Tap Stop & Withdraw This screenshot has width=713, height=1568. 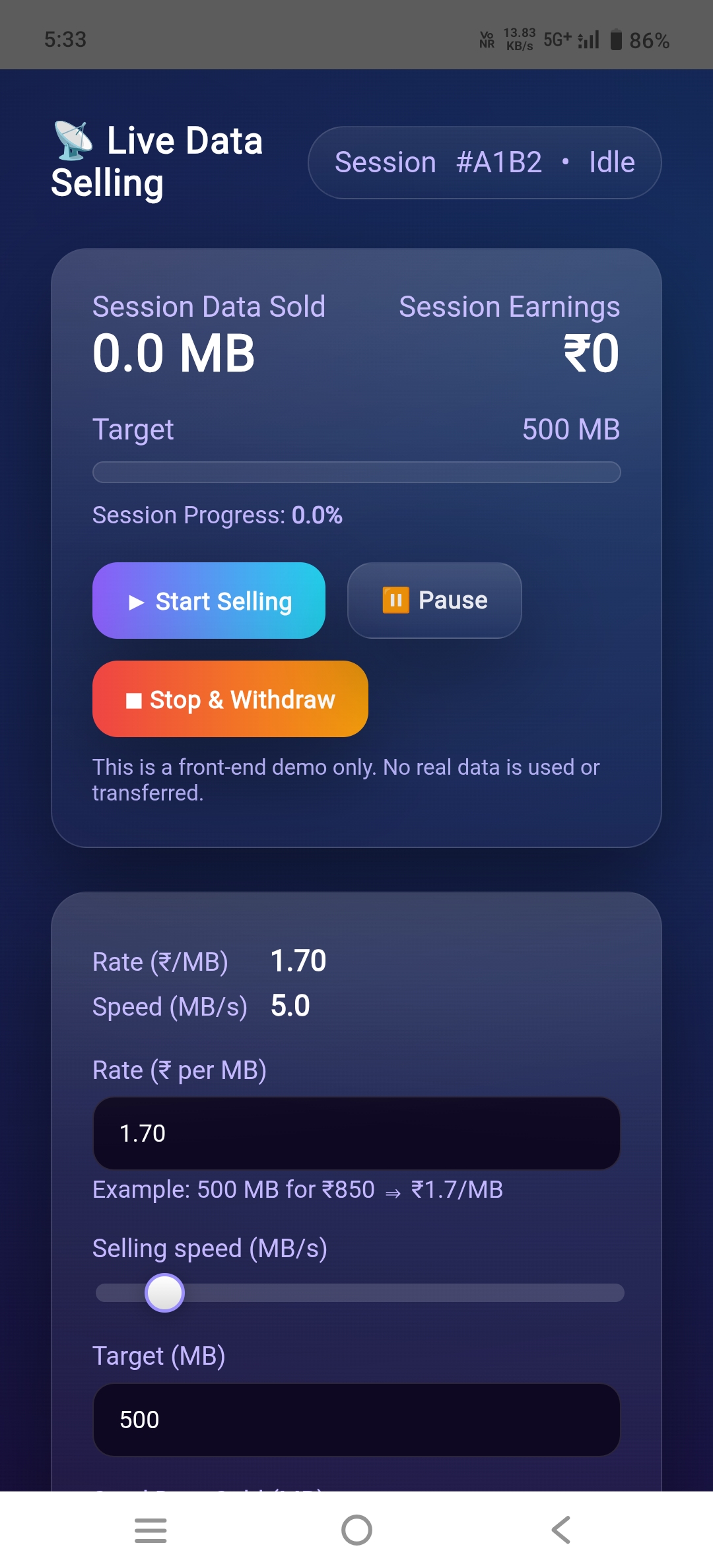230,699
